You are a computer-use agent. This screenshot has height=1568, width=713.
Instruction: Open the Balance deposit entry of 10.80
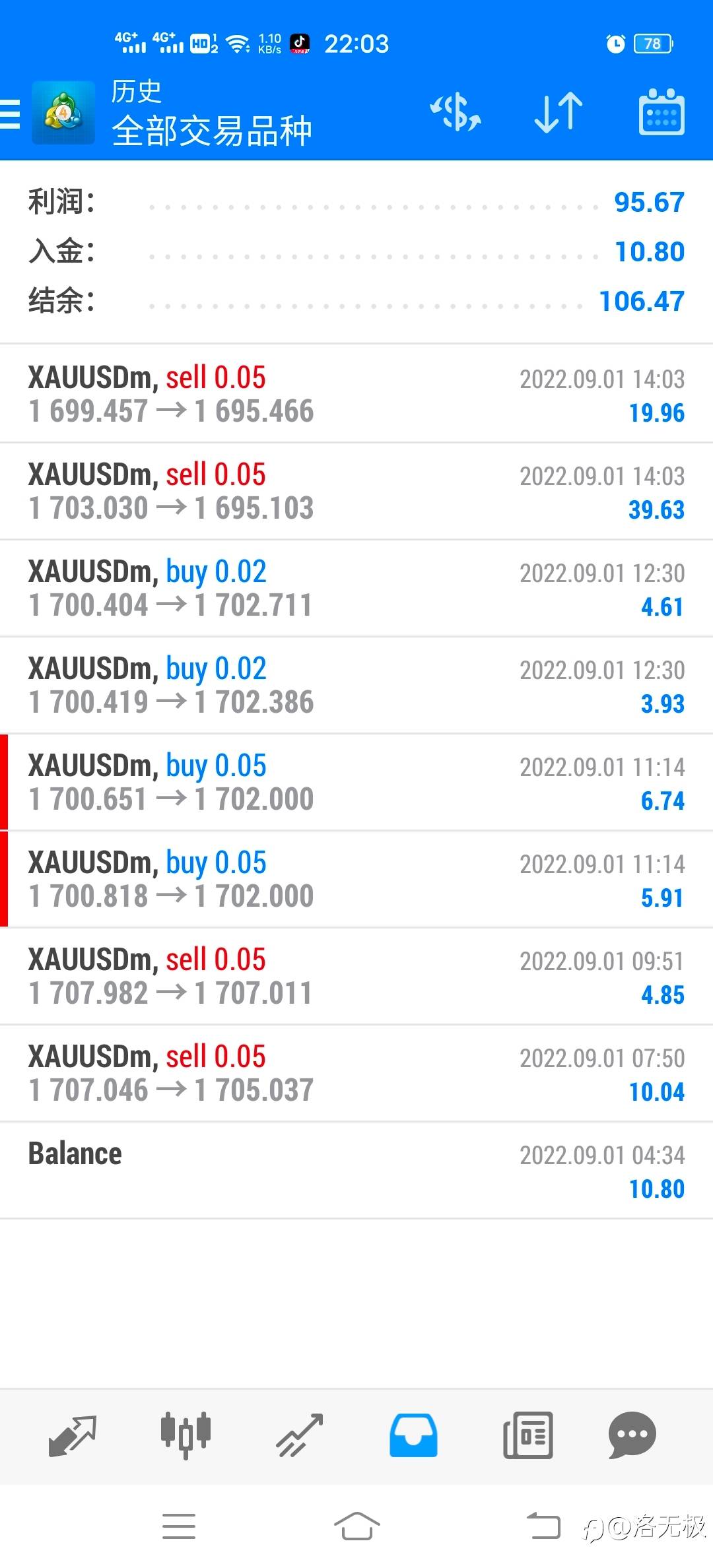coord(356,1170)
